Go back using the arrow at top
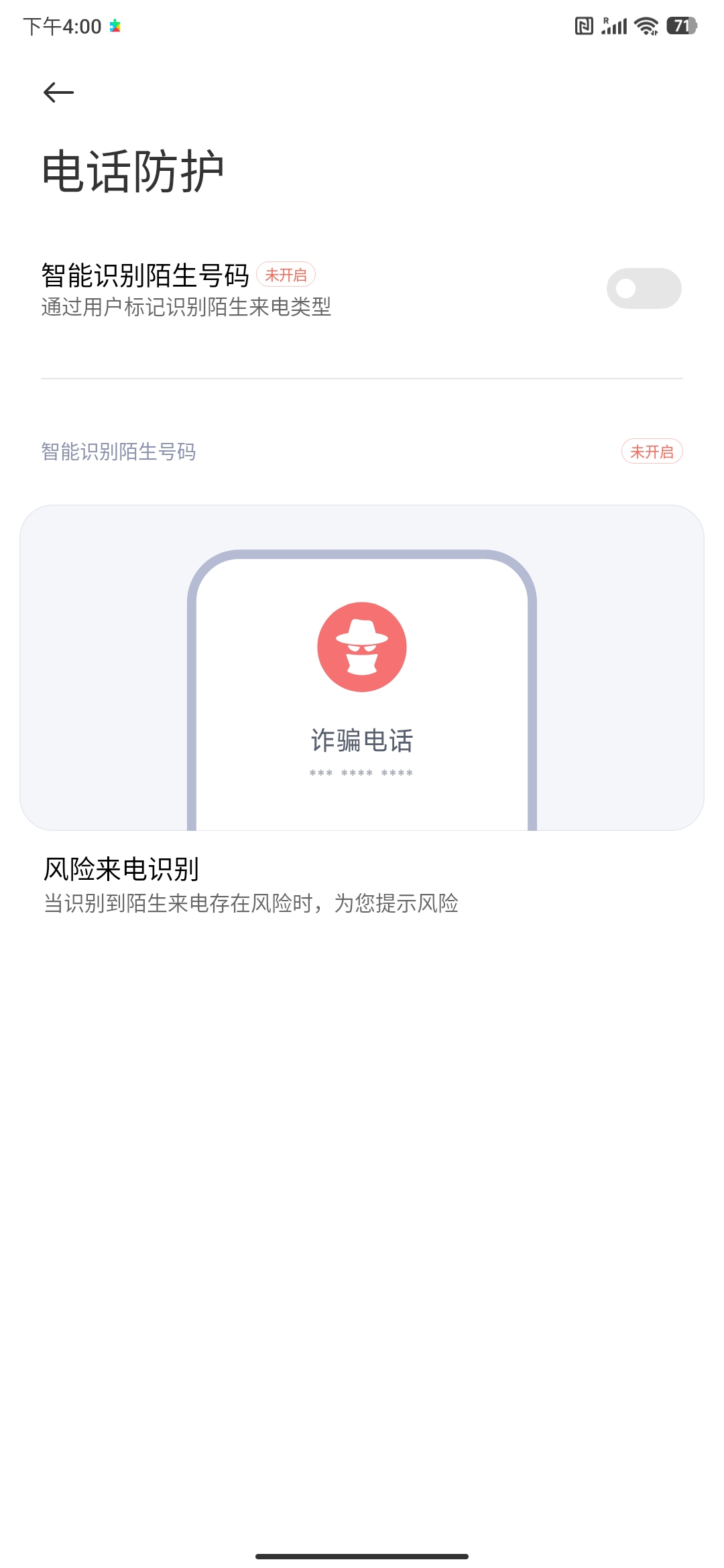 pos(58,92)
